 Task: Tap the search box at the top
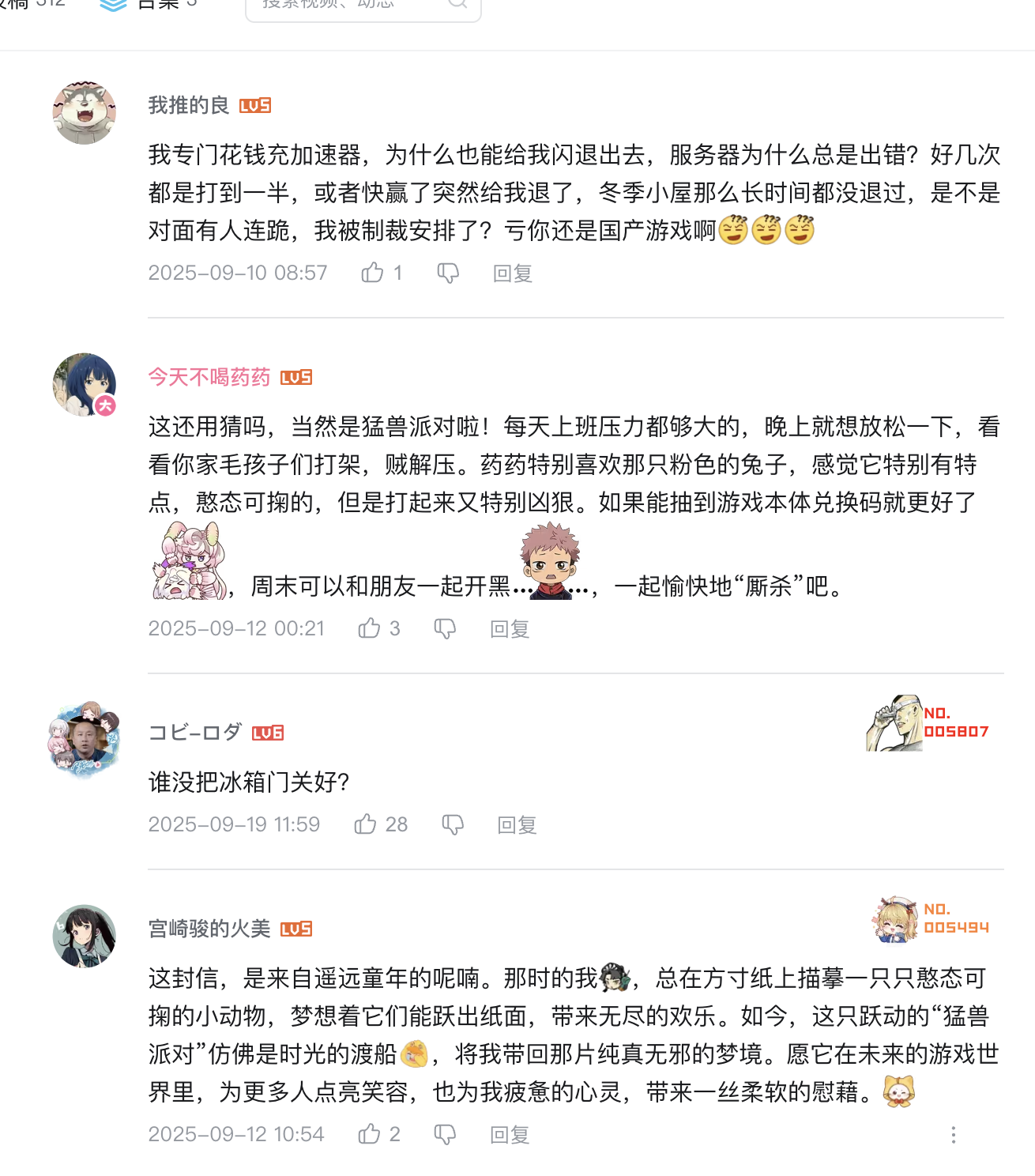[x=356, y=6]
